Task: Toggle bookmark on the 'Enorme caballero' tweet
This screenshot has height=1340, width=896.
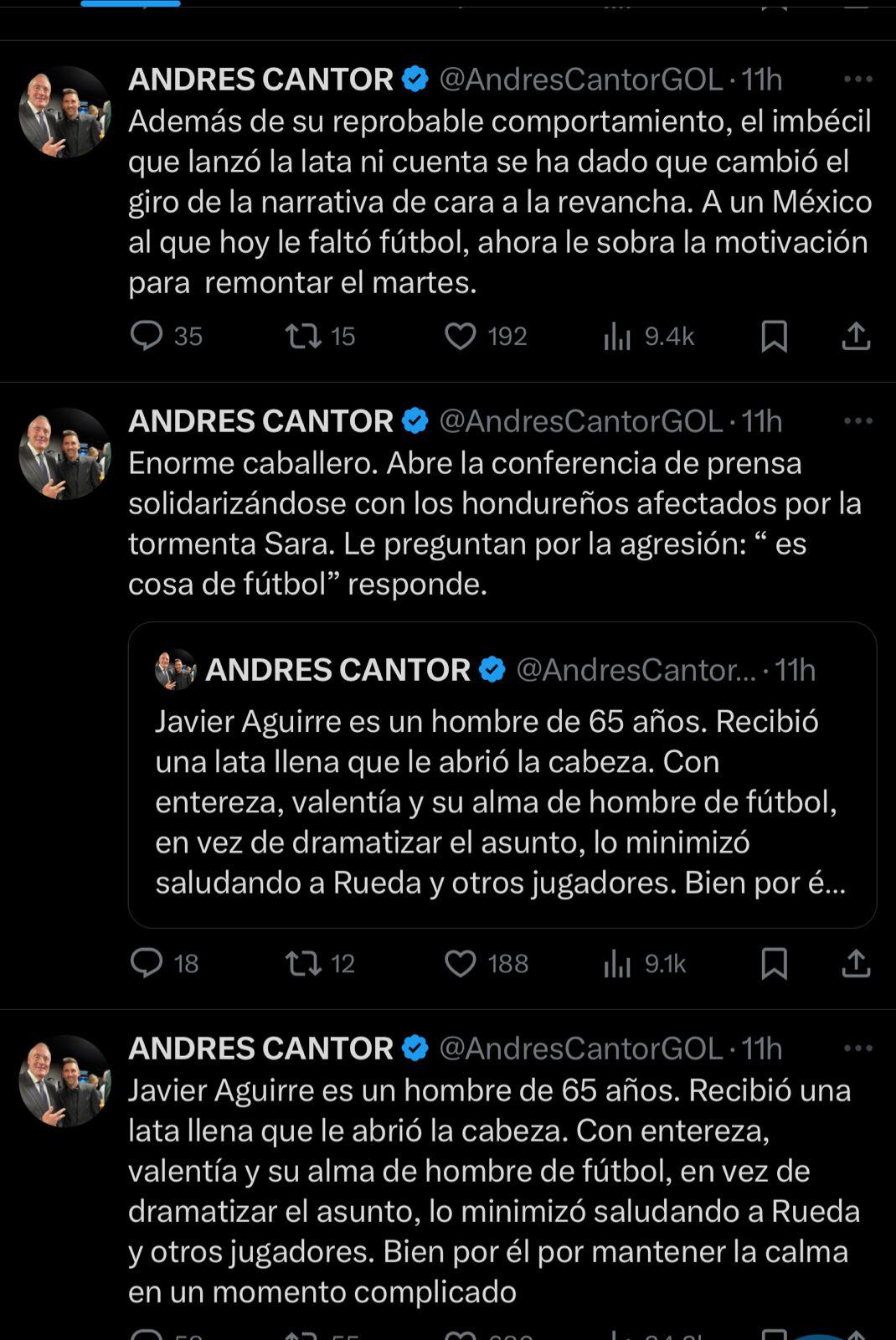Action: point(775,964)
